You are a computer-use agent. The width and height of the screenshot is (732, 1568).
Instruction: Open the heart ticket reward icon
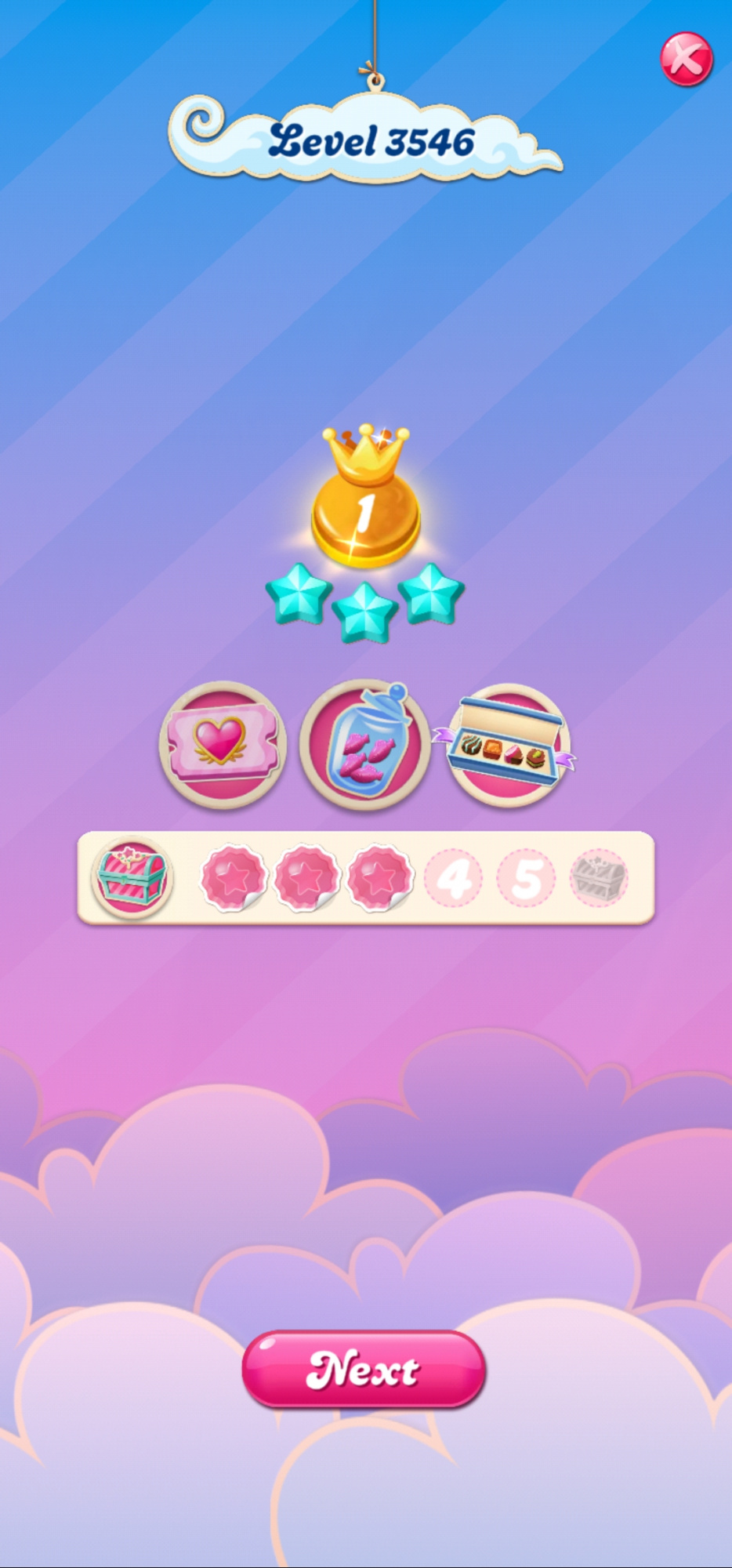point(223,744)
